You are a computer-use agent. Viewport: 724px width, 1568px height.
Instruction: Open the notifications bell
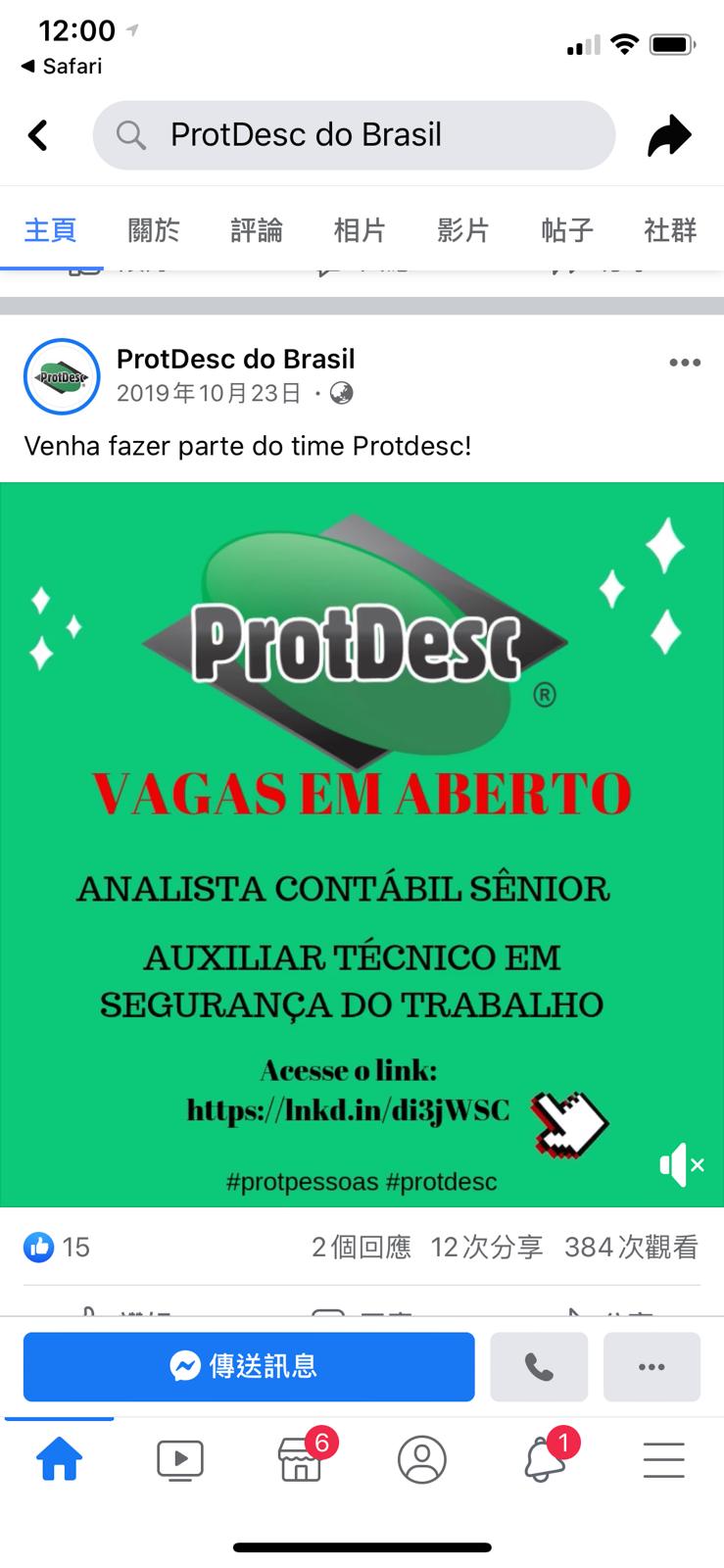(x=545, y=1460)
